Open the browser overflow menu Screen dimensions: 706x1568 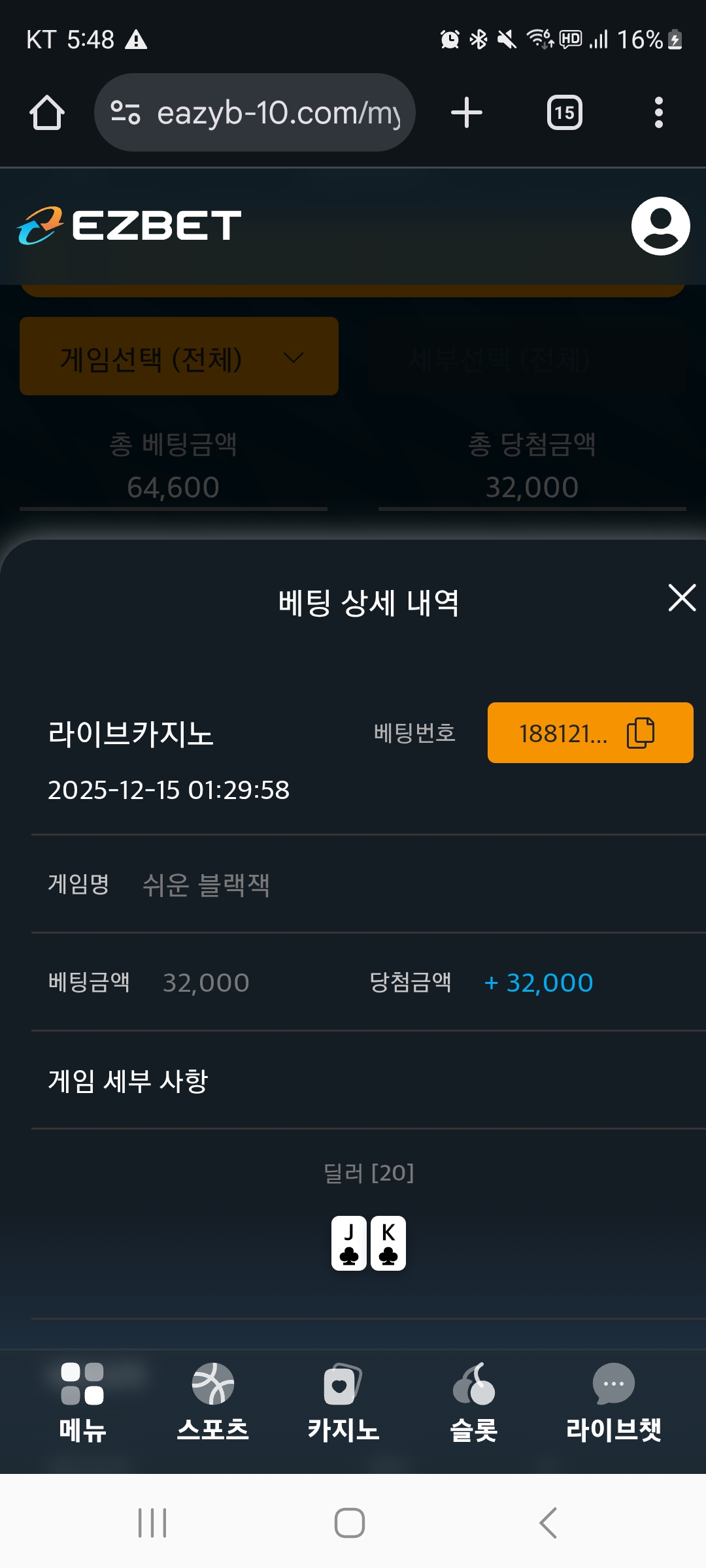point(658,113)
